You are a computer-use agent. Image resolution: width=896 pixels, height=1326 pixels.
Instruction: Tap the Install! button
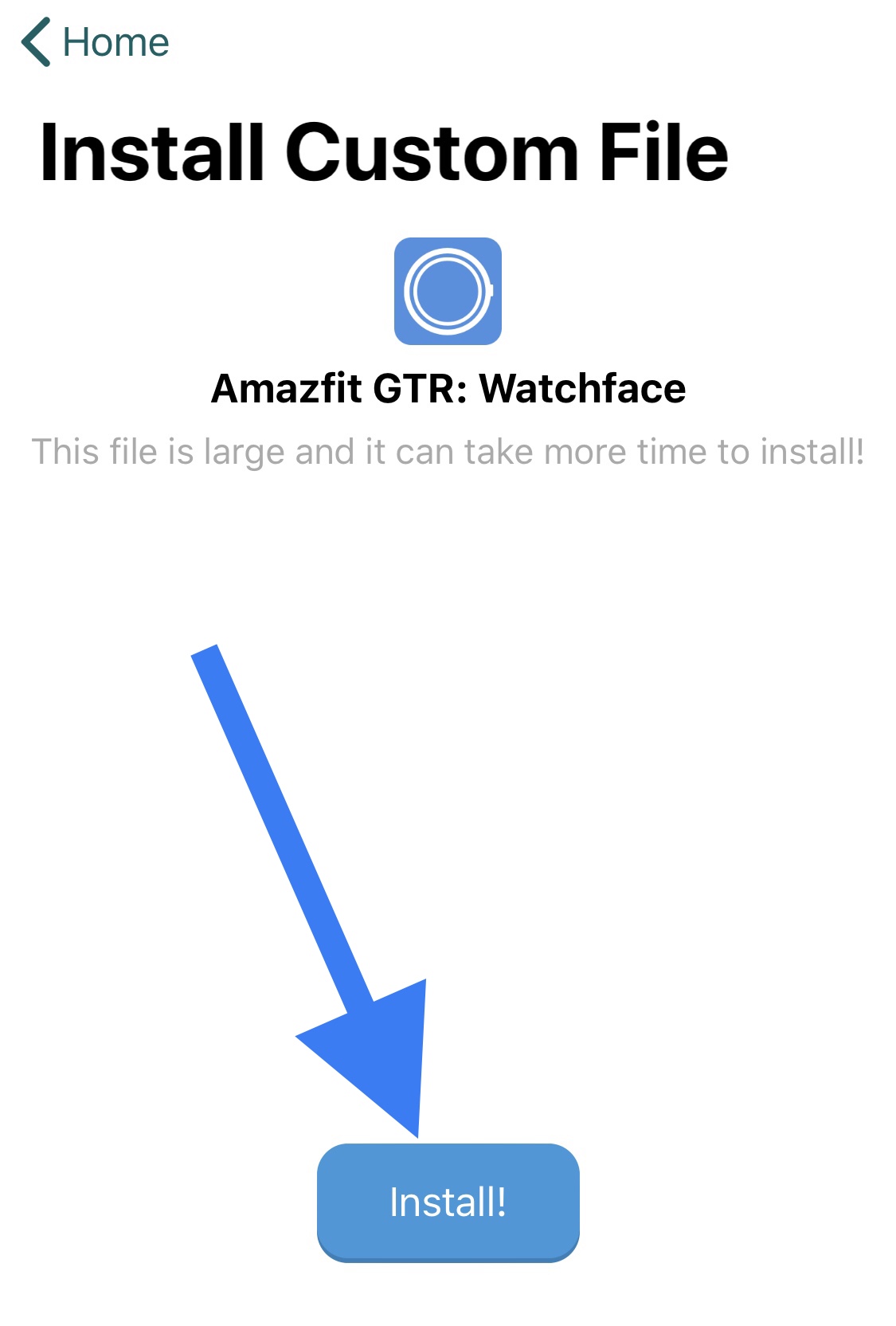pyautogui.click(x=448, y=1202)
